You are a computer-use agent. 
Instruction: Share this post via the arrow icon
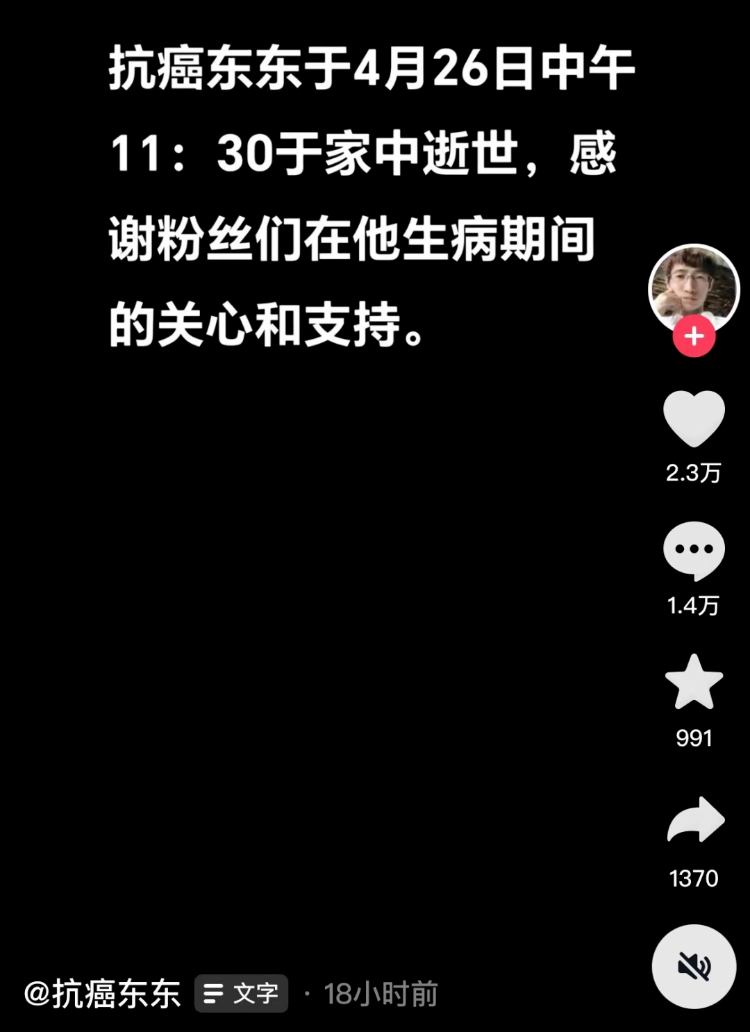[694, 822]
